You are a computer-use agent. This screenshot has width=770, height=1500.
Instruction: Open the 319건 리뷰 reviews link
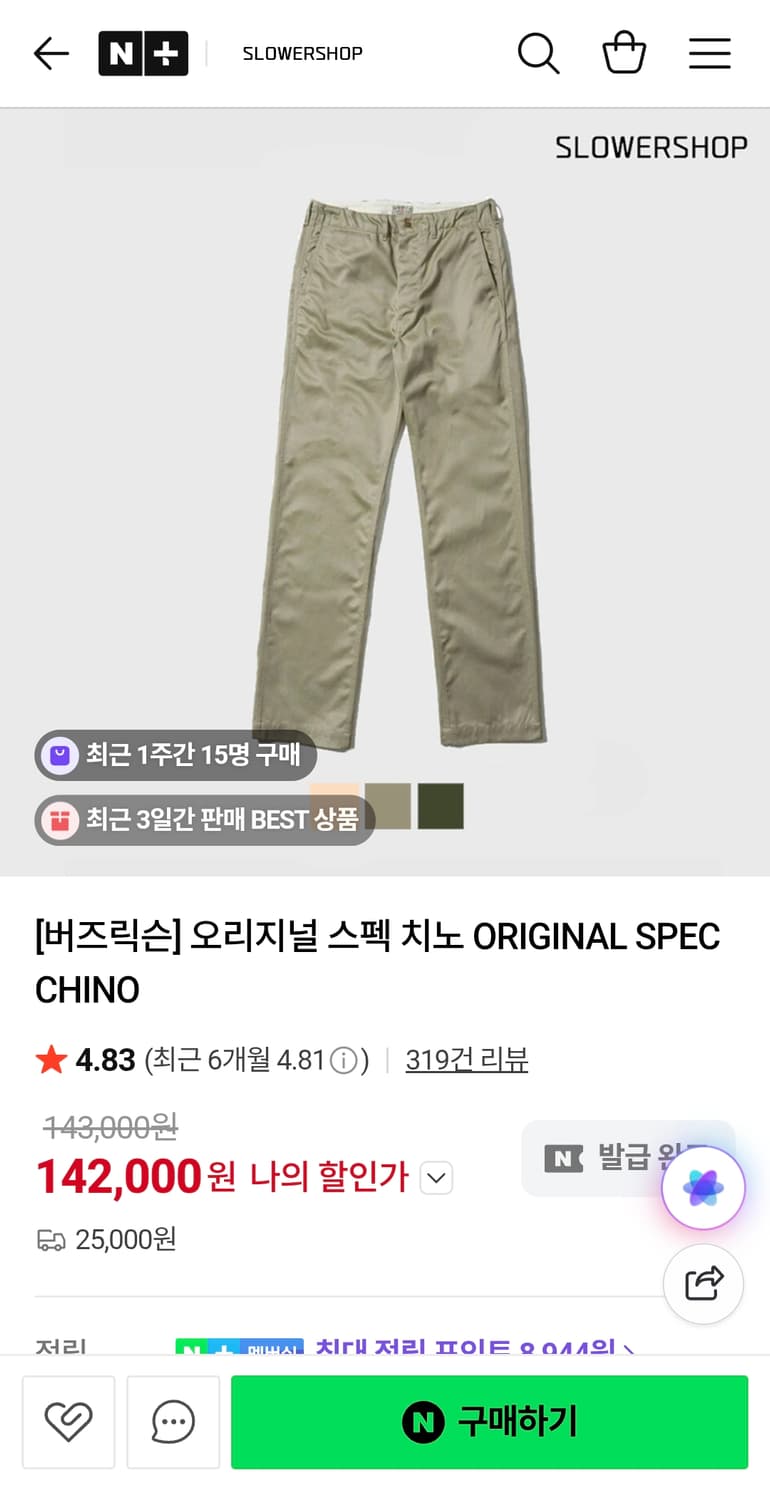(x=466, y=1060)
